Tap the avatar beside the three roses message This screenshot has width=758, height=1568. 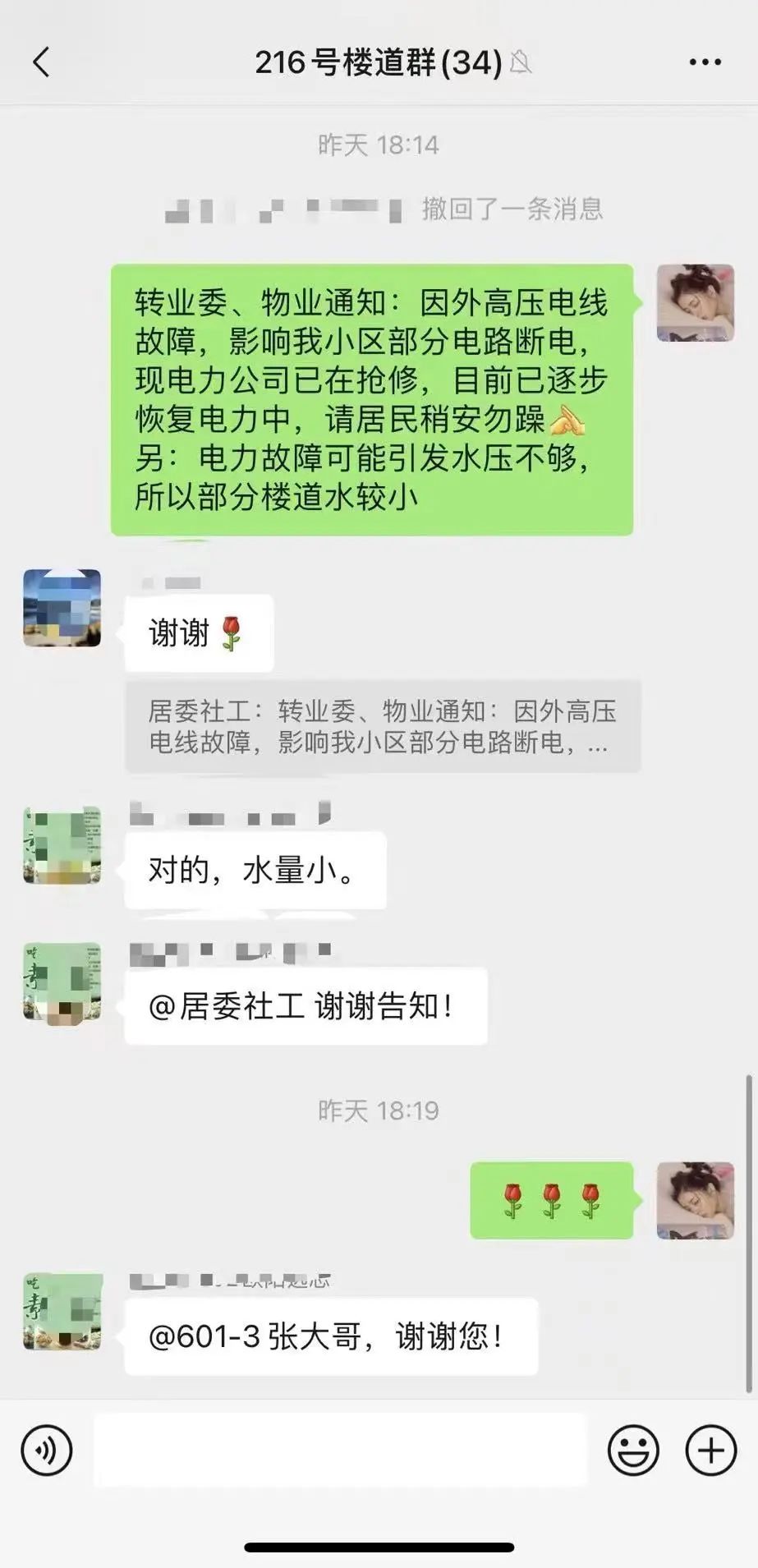[x=695, y=1200]
